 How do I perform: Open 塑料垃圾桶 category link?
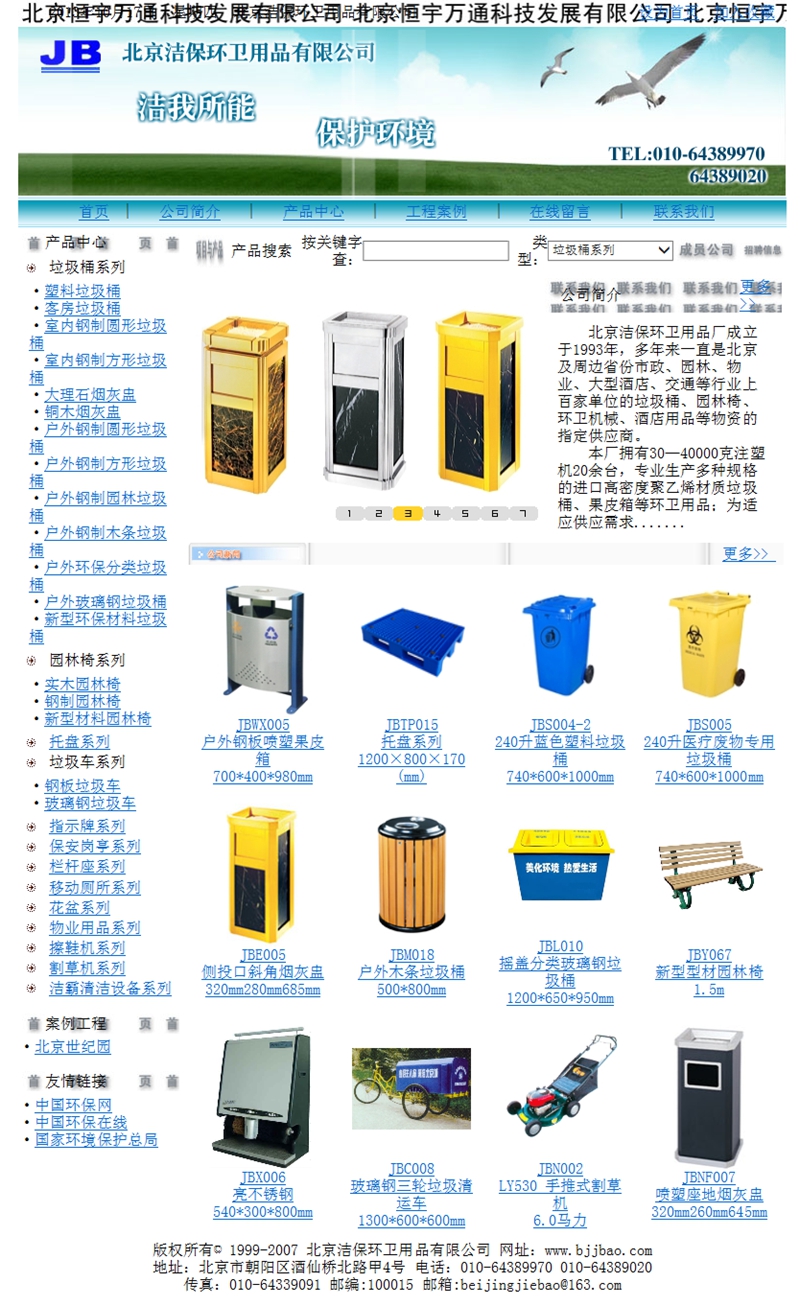82,291
